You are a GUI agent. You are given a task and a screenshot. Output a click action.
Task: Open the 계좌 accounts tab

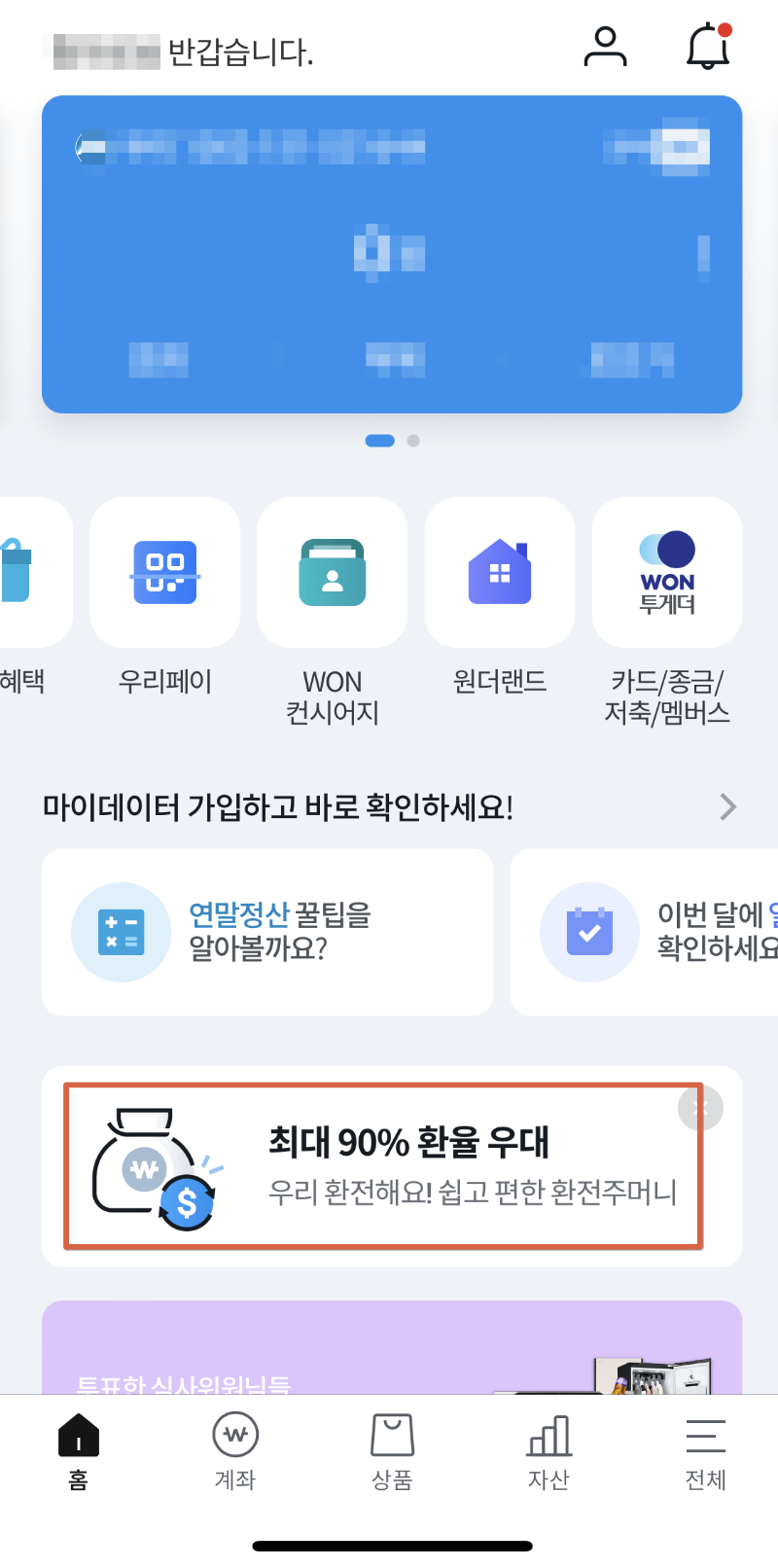[x=234, y=1449]
